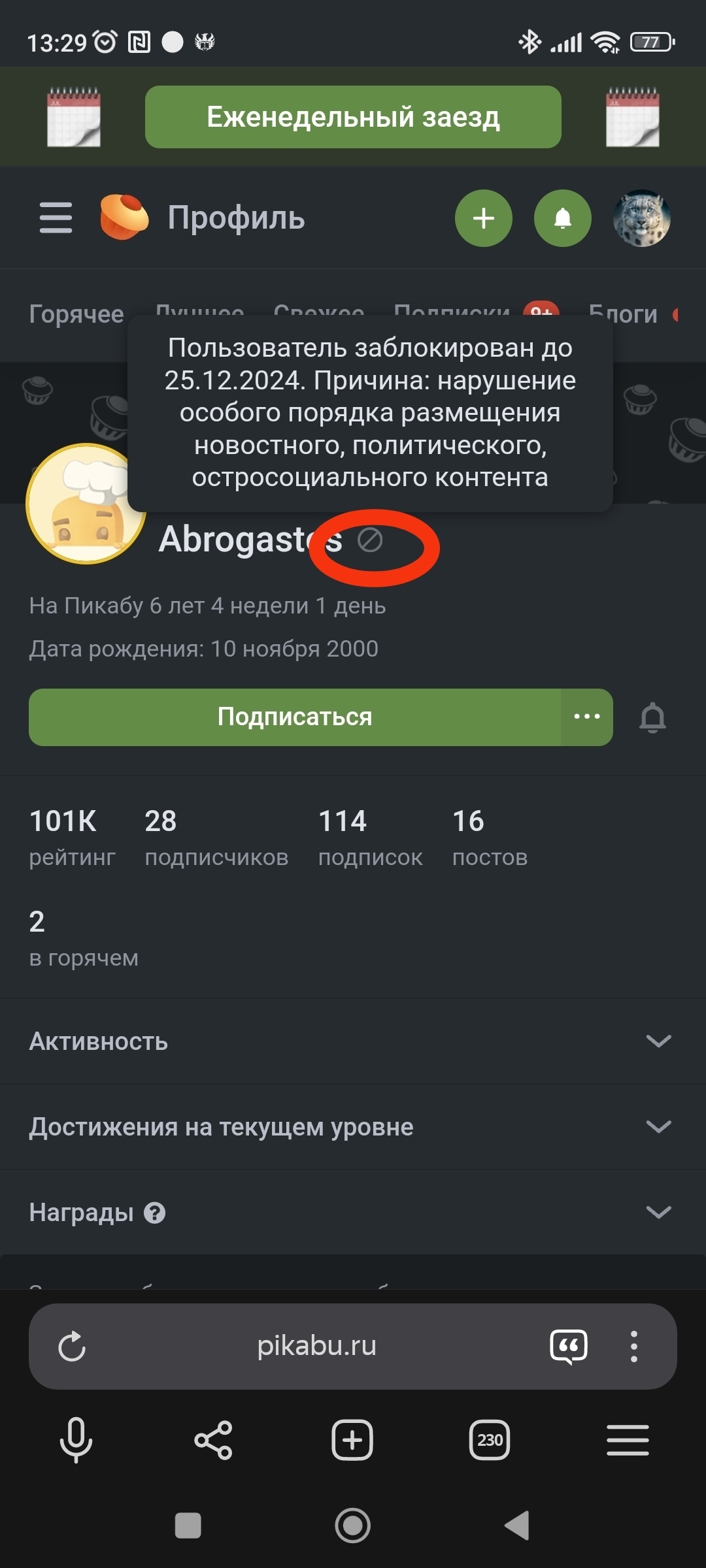Show help for Награды question mark

(x=155, y=1213)
